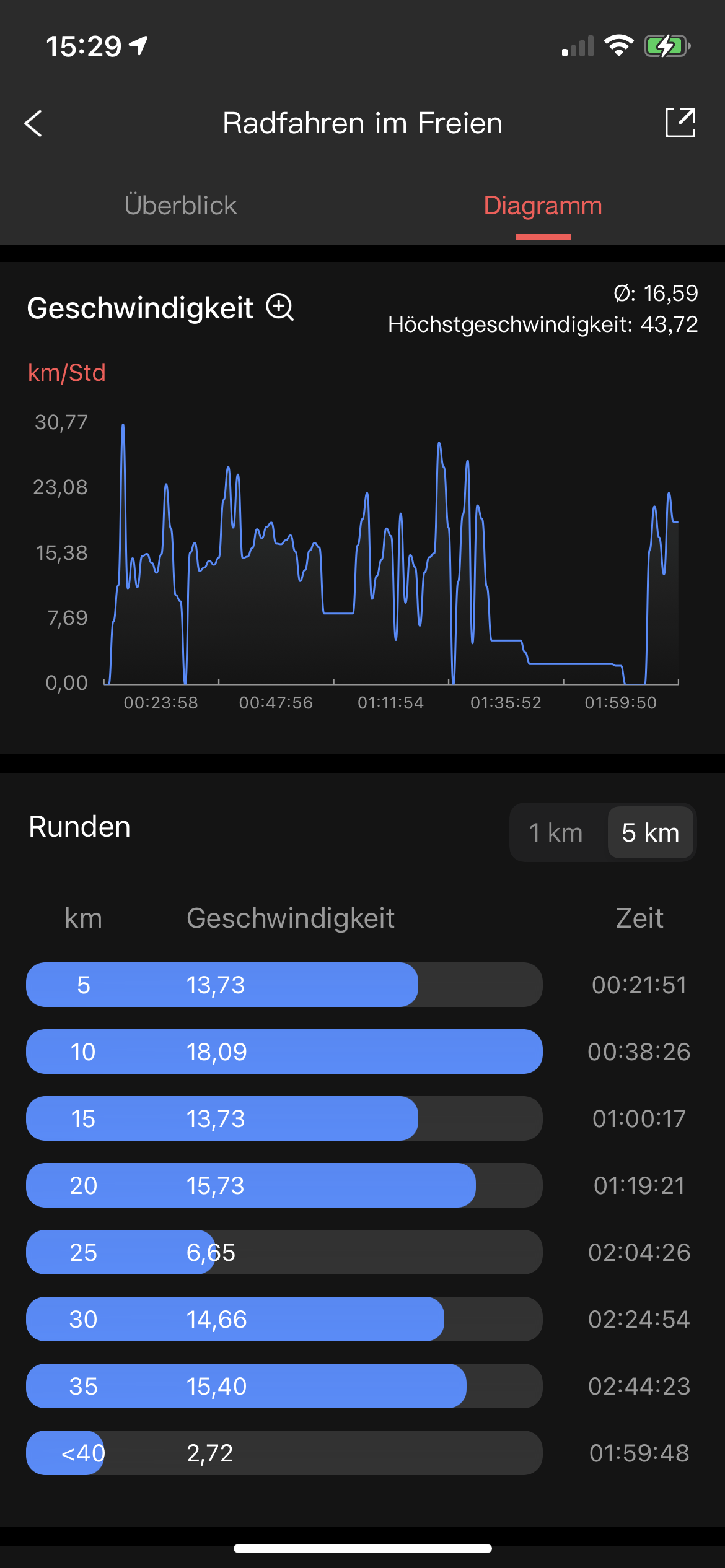
Task: Select the 5 km laps option
Action: 650,833
